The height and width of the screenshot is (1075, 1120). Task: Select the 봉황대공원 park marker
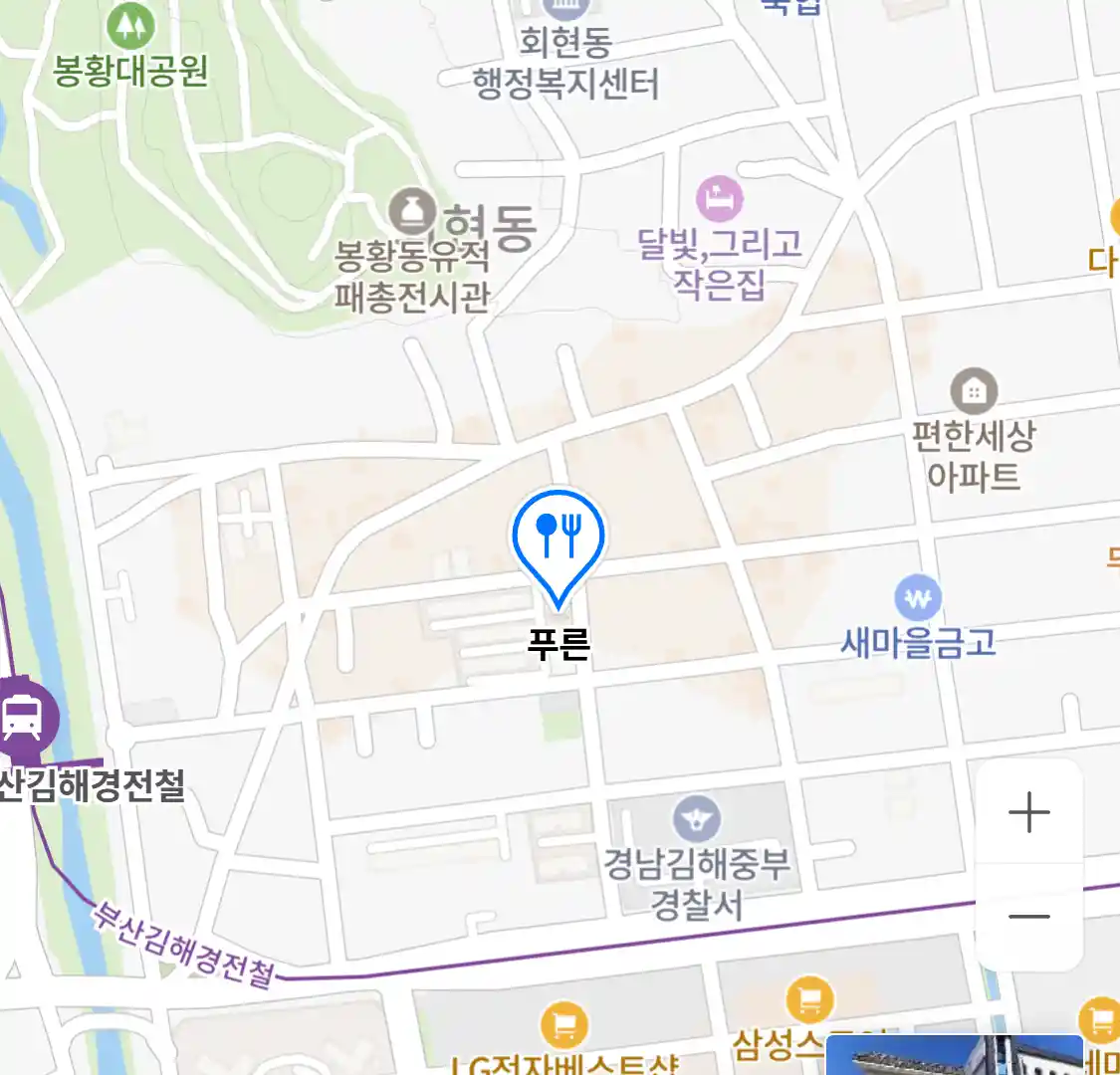130,27
